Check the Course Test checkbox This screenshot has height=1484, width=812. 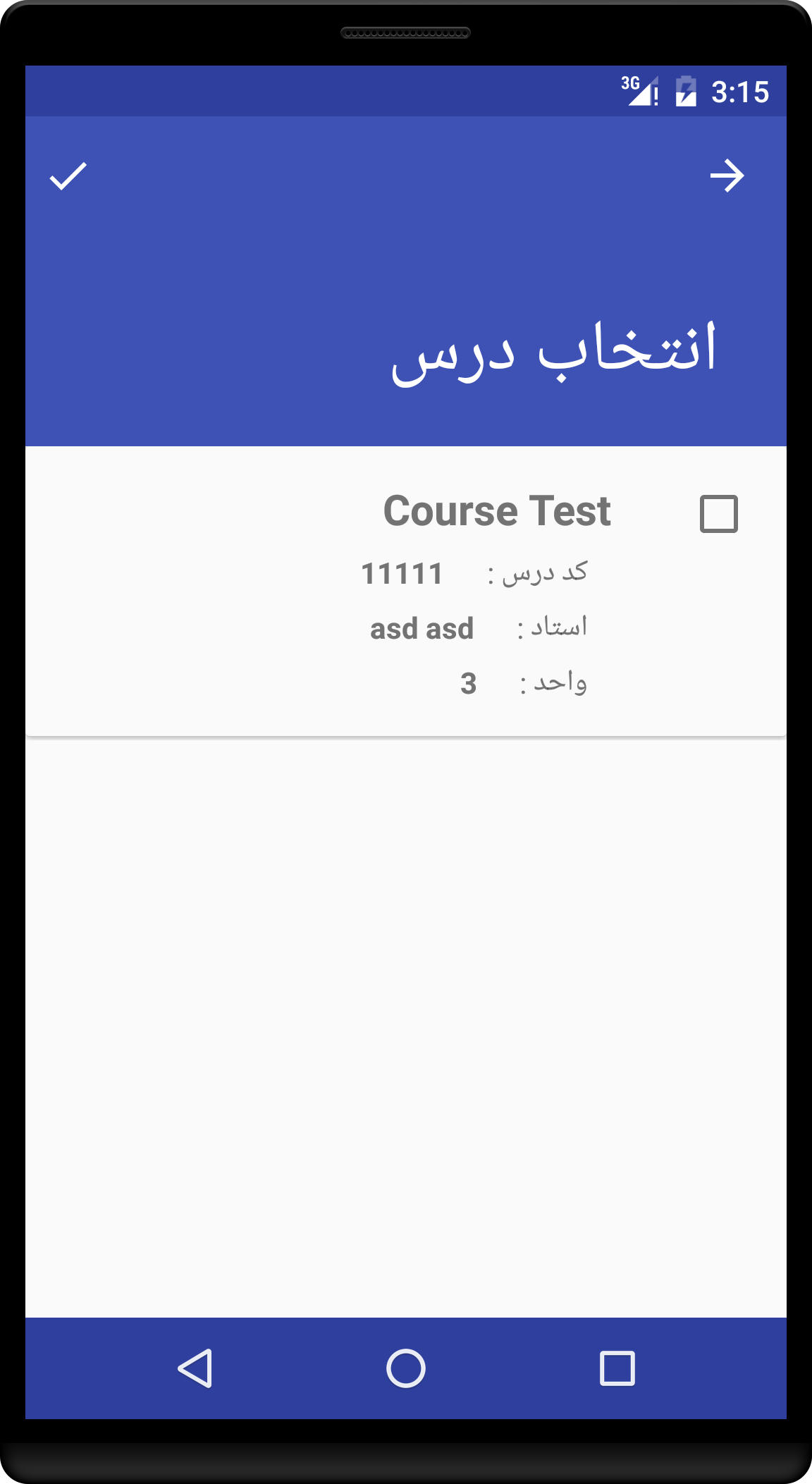click(718, 514)
